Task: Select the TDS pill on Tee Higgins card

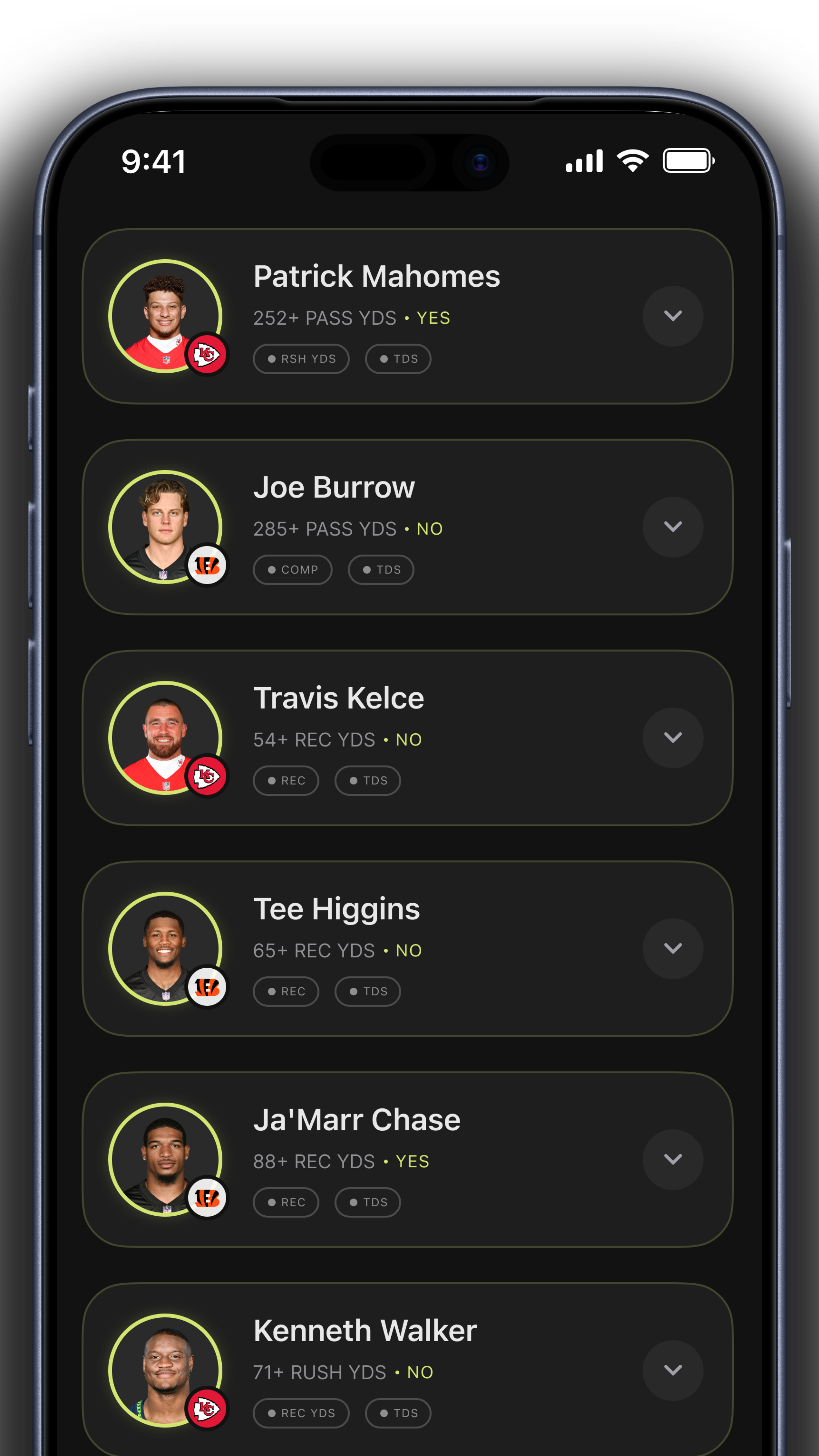Action: pyautogui.click(x=367, y=991)
